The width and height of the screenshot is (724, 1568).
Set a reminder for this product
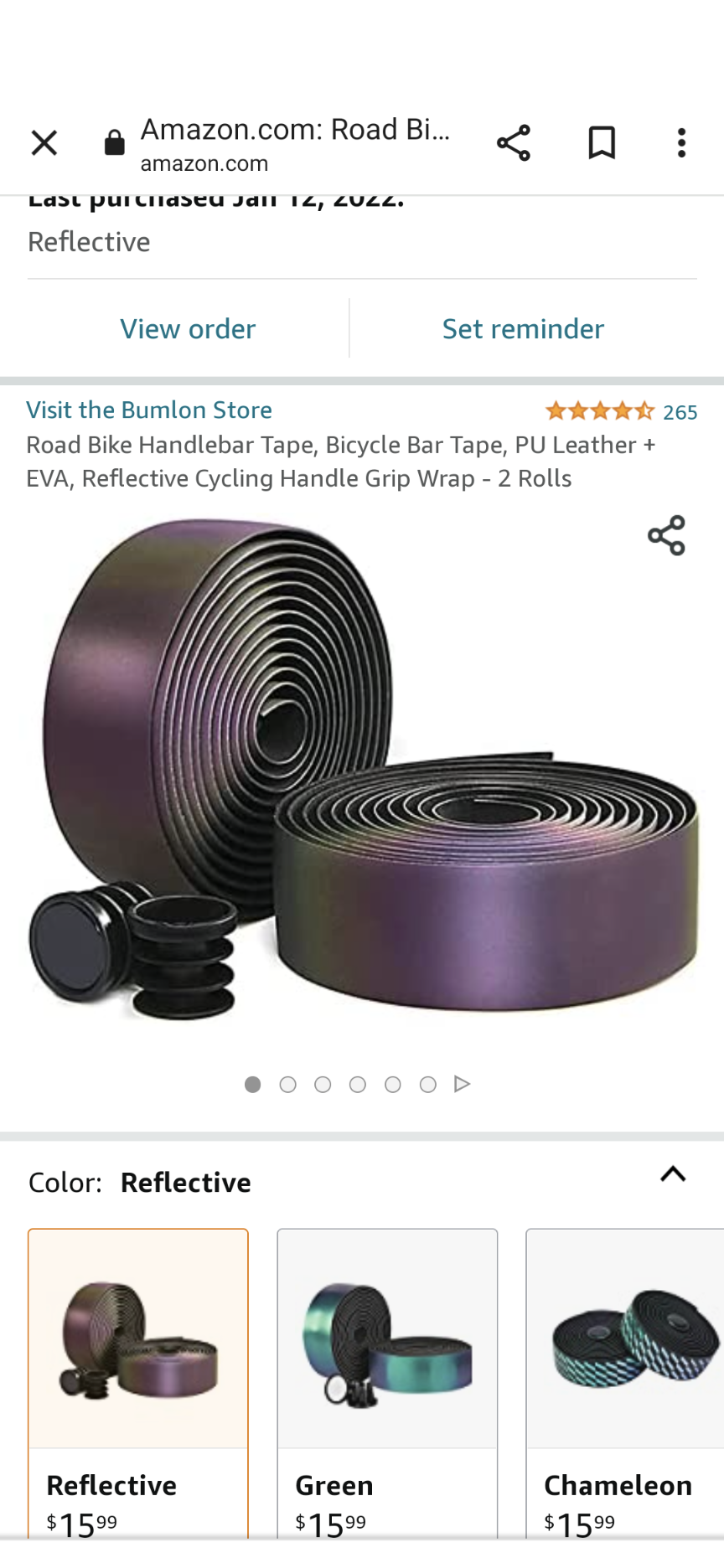click(523, 329)
